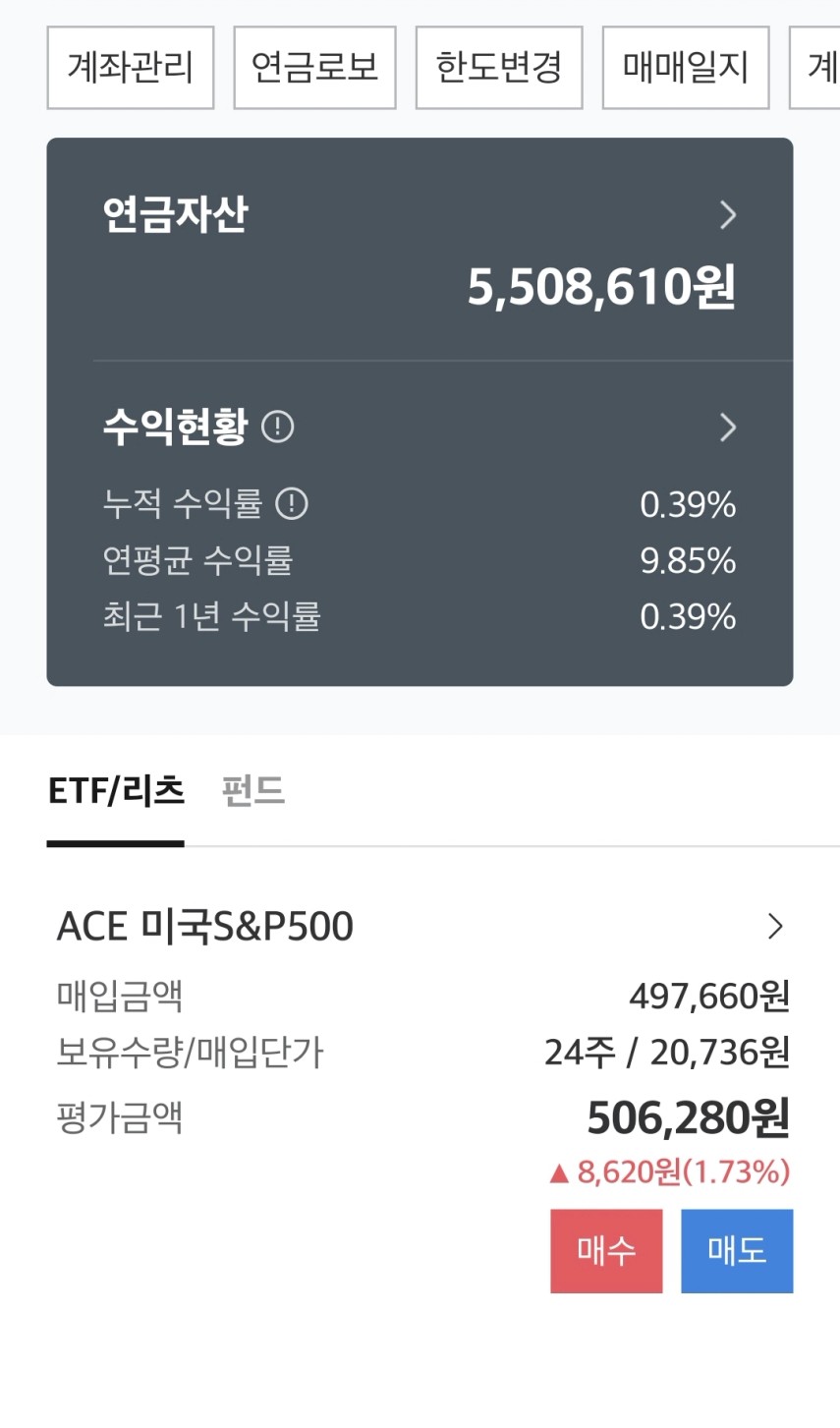This screenshot has height=1428, width=840.
Task: Show info about 수익현황
Action: (278, 428)
